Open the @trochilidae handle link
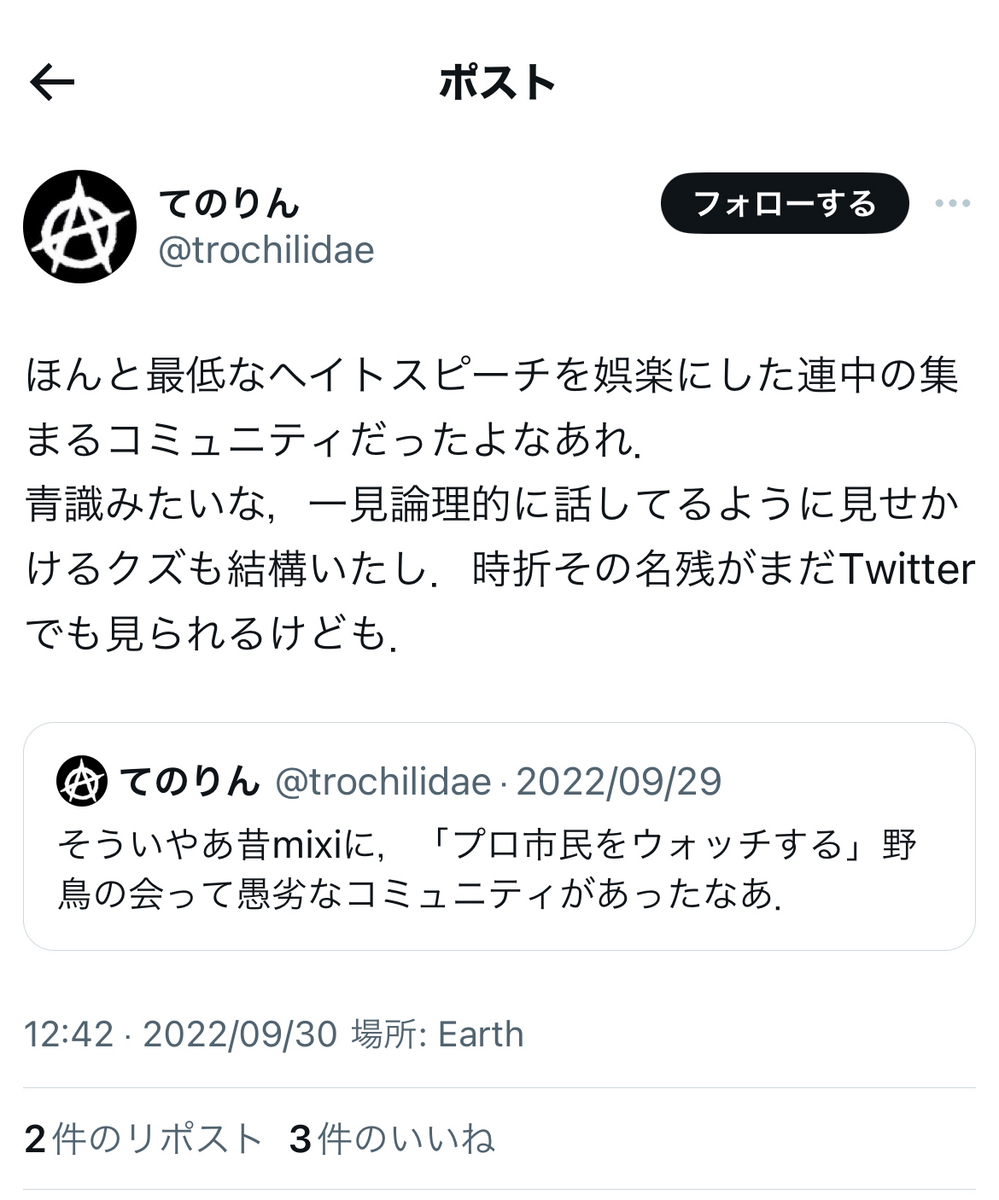 (266, 250)
